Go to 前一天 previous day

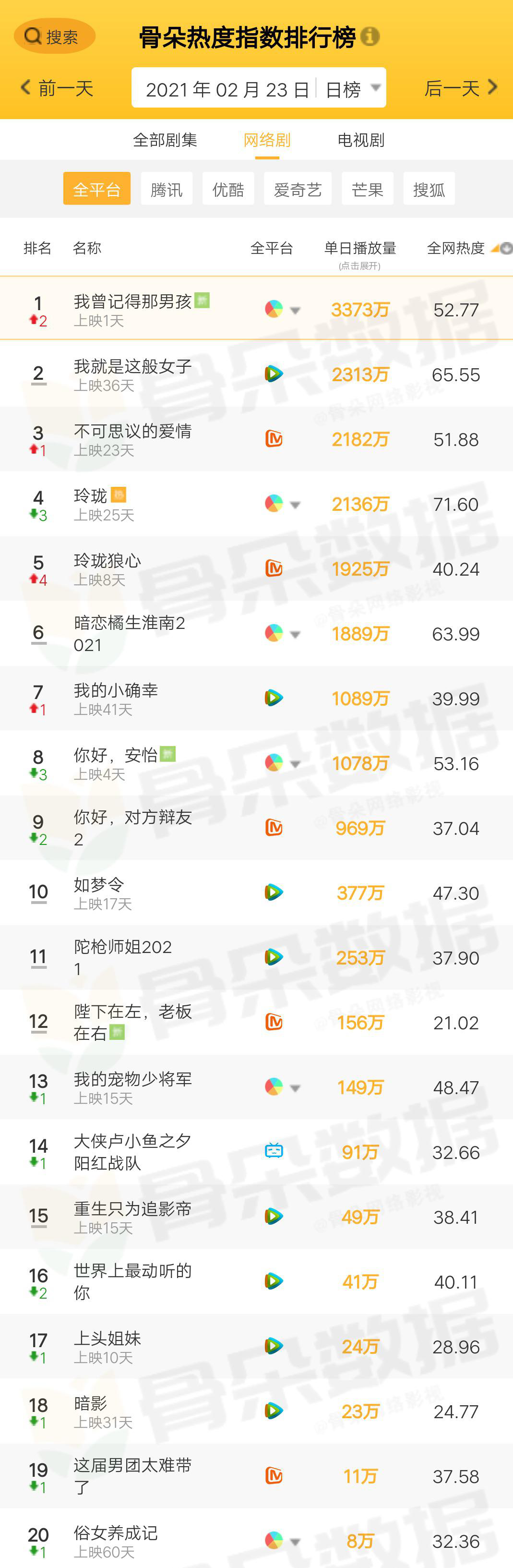57,88
